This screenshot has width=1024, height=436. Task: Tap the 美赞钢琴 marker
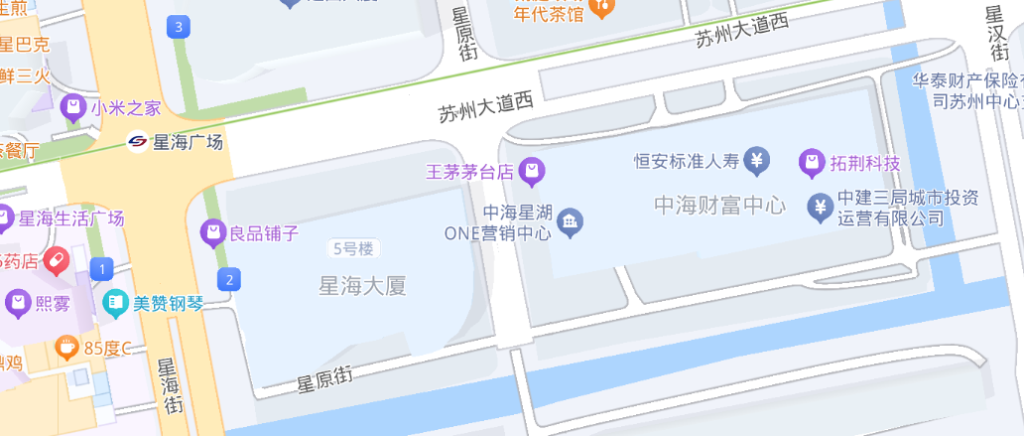116,300
